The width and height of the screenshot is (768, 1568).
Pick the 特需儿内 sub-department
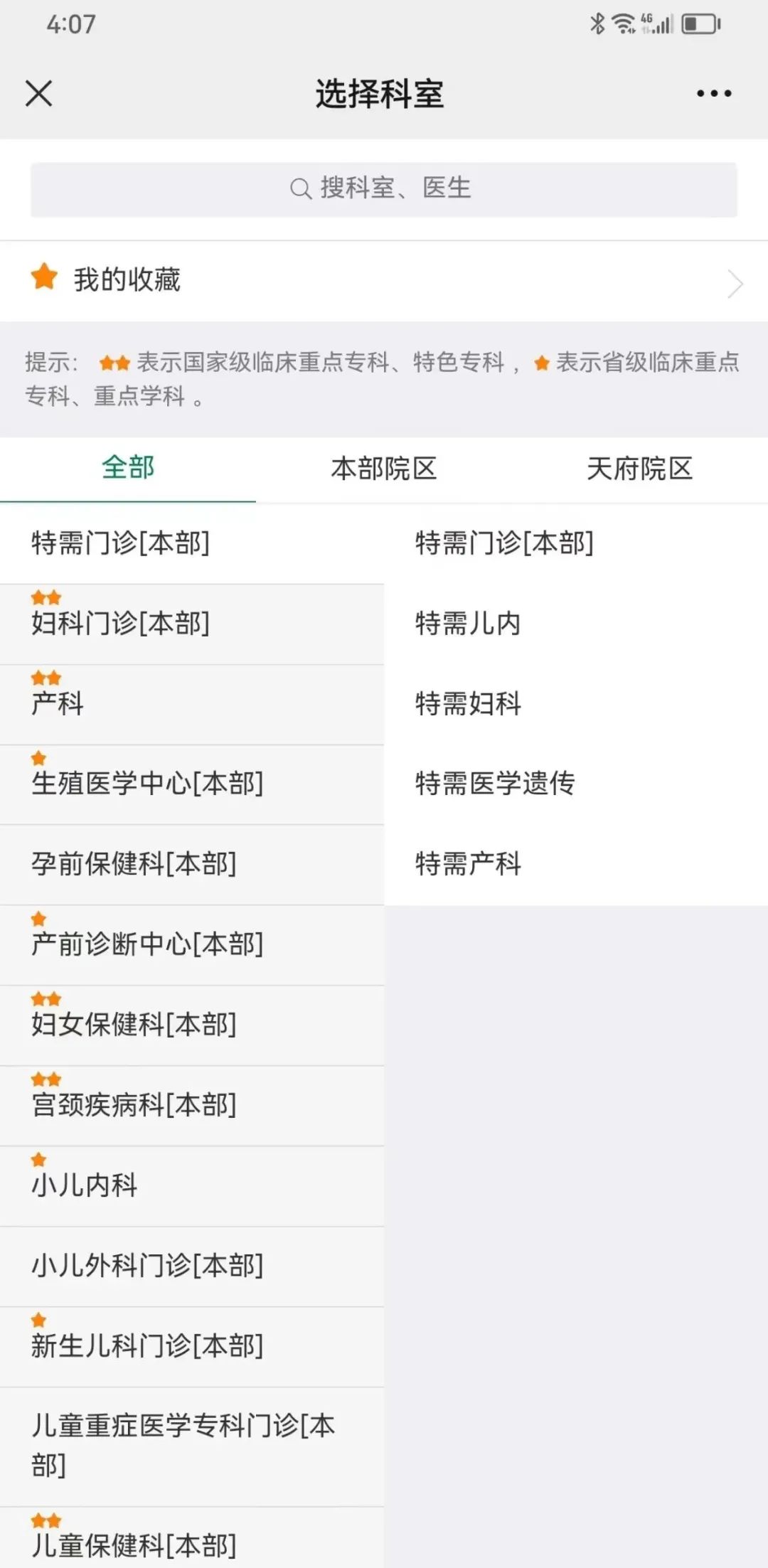(468, 624)
